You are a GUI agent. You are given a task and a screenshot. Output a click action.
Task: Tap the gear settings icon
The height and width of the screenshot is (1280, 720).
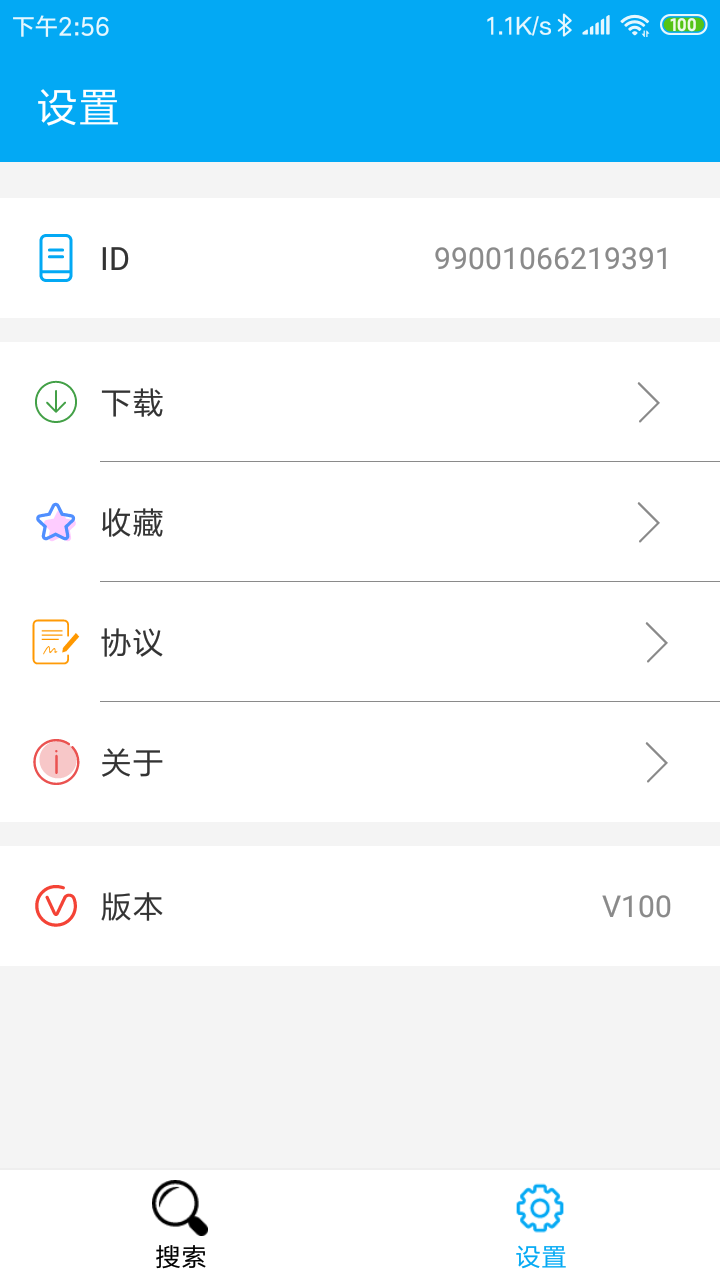(x=539, y=1206)
